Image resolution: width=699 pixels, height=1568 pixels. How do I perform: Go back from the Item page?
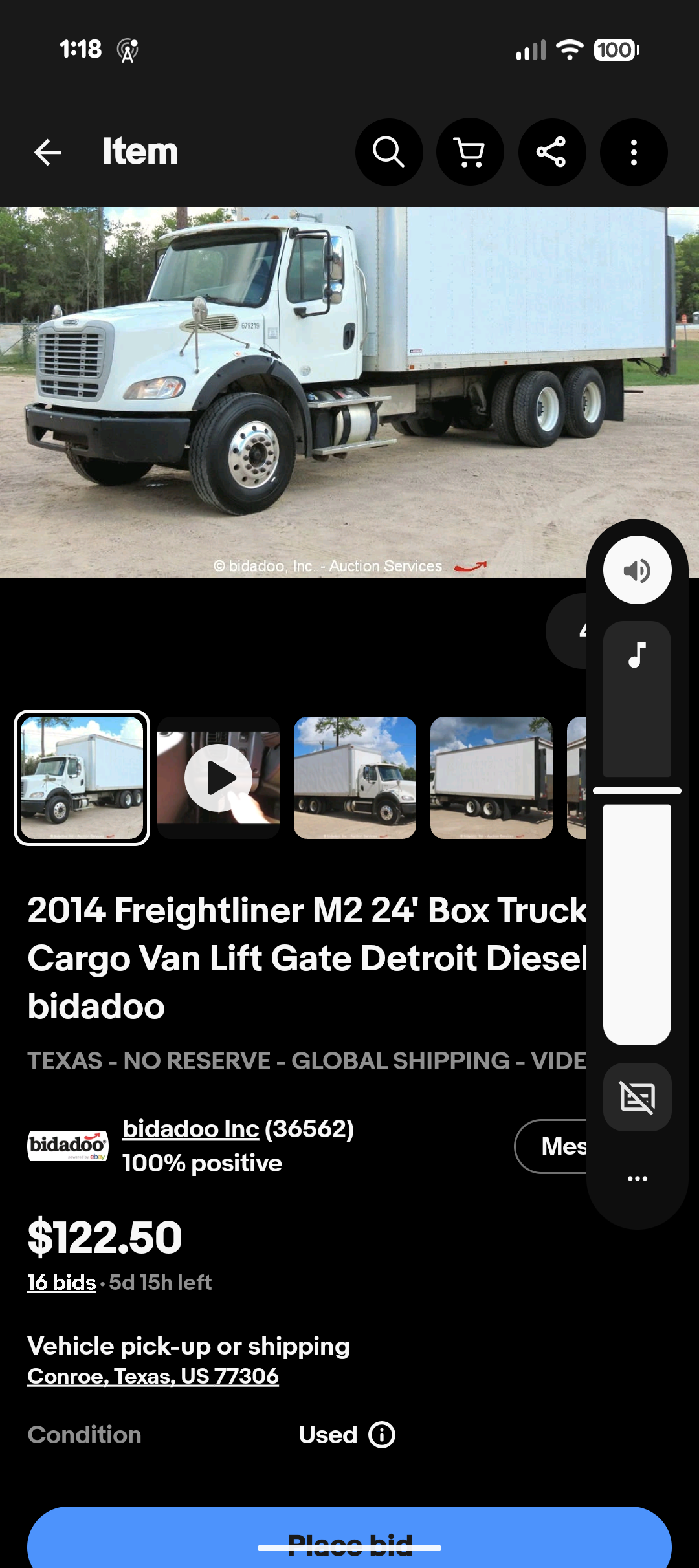[48, 153]
